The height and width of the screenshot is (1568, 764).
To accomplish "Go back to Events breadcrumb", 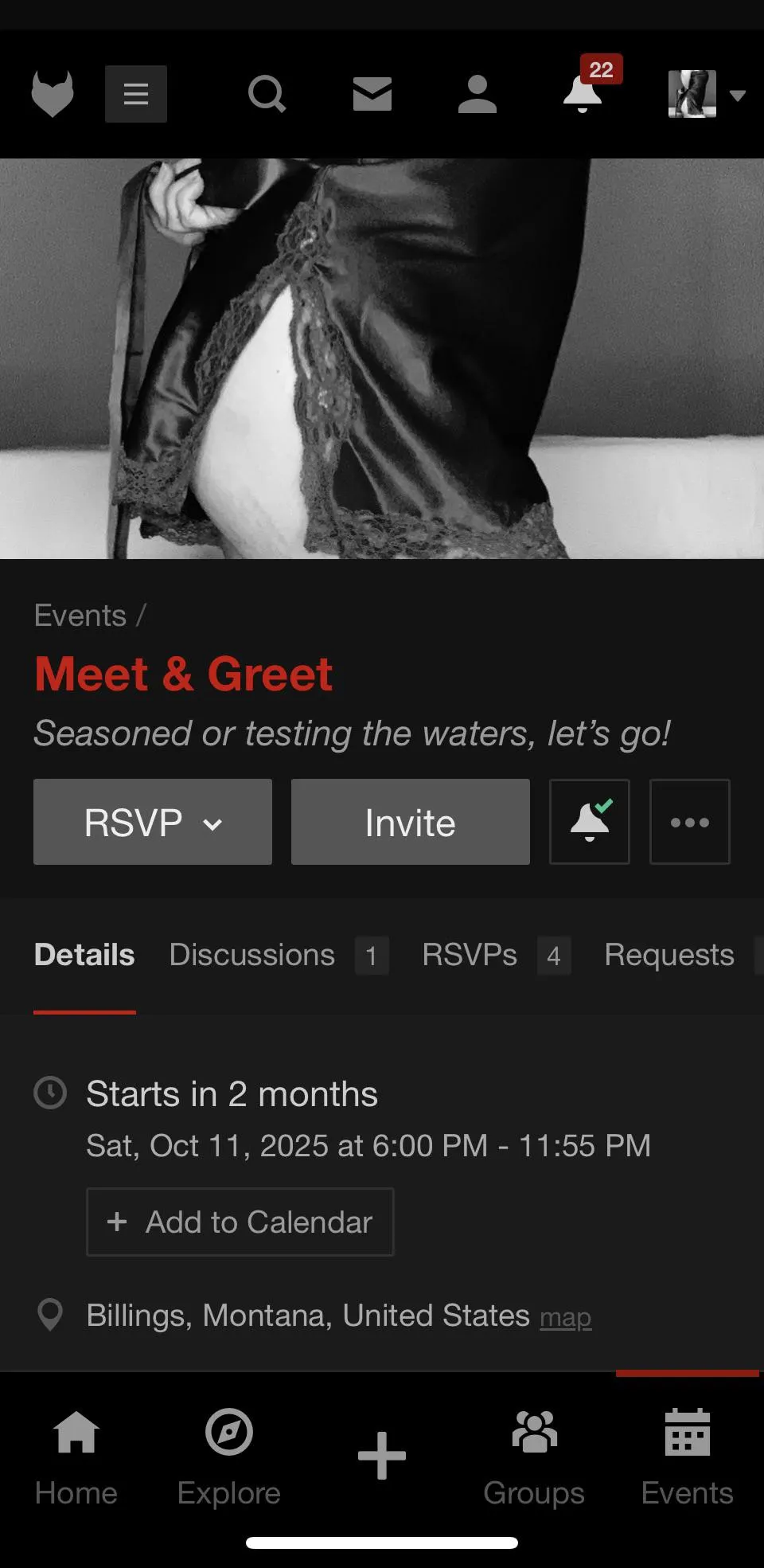I will (80, 616).
